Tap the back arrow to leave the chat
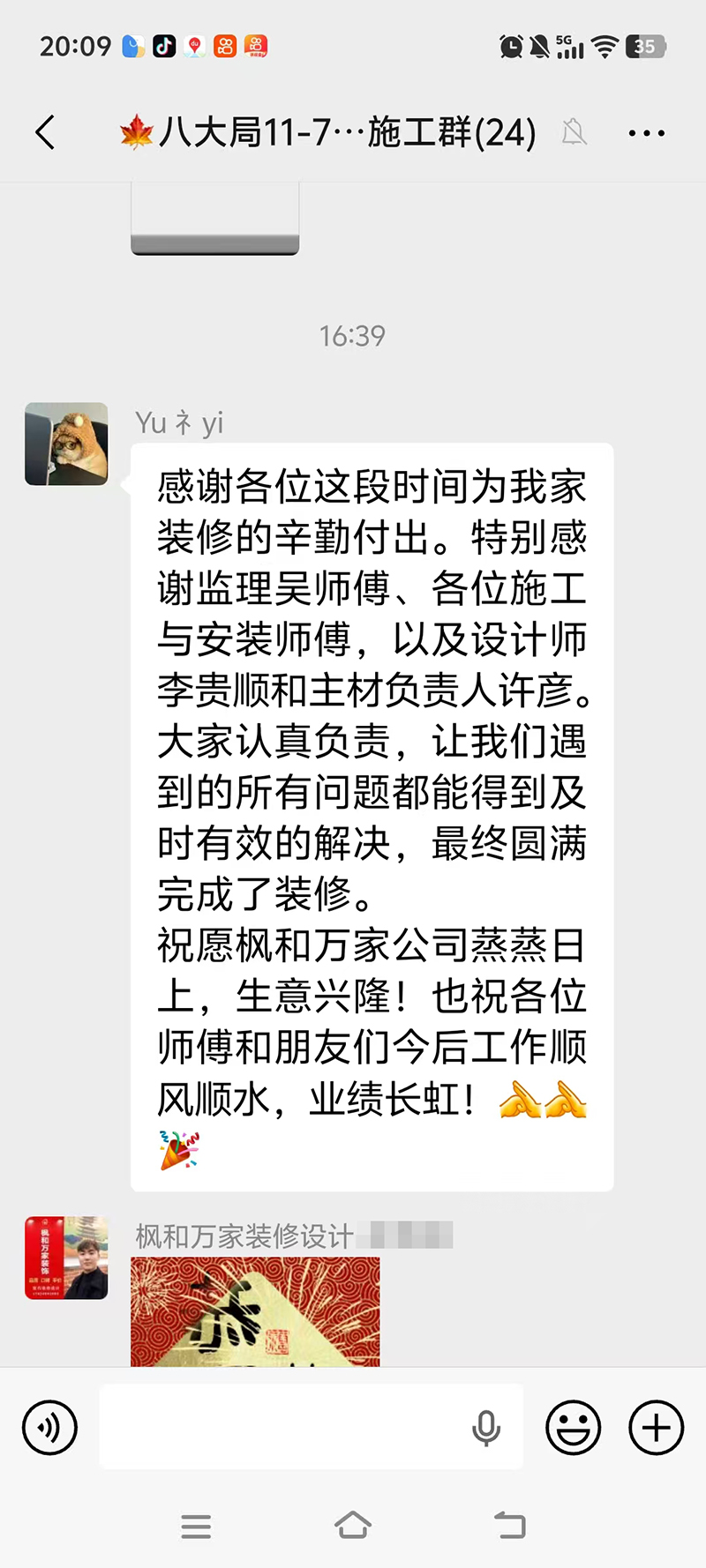Image resolution: width=706 pixels, height=1568 pixels. pyautogui.click(x=46, y=132)
